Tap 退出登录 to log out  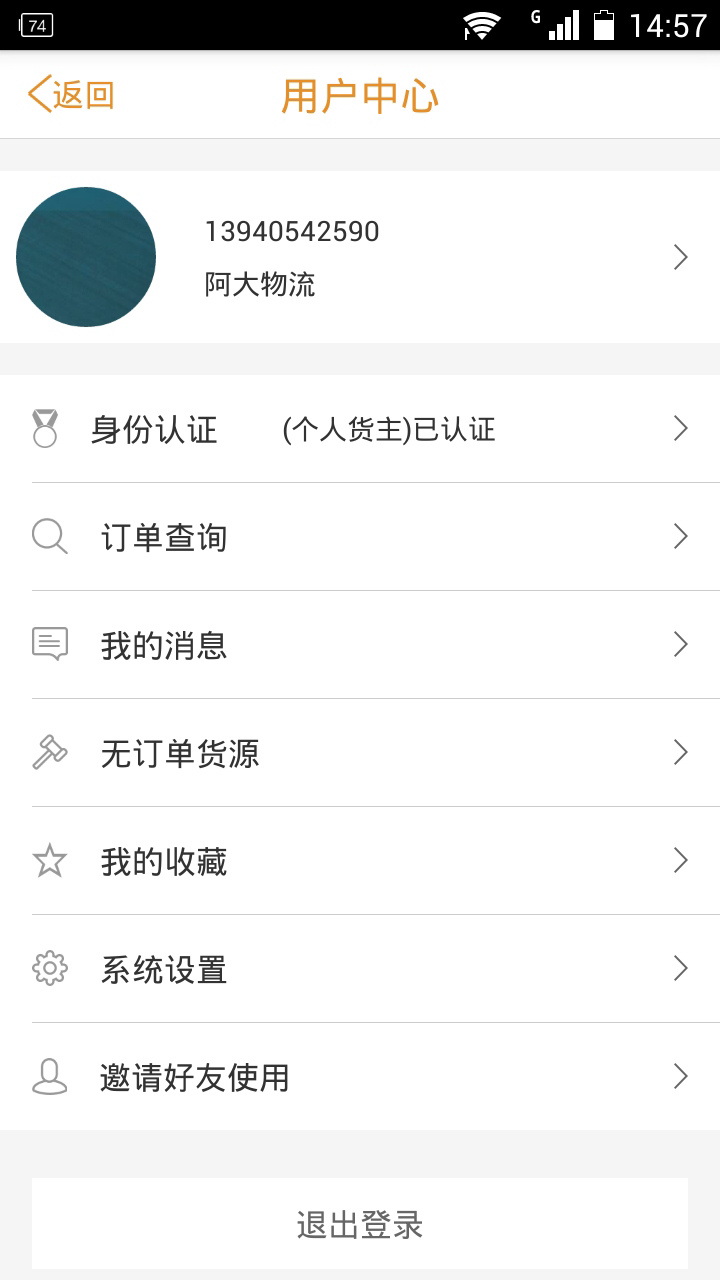click(x=360, y=1224)
